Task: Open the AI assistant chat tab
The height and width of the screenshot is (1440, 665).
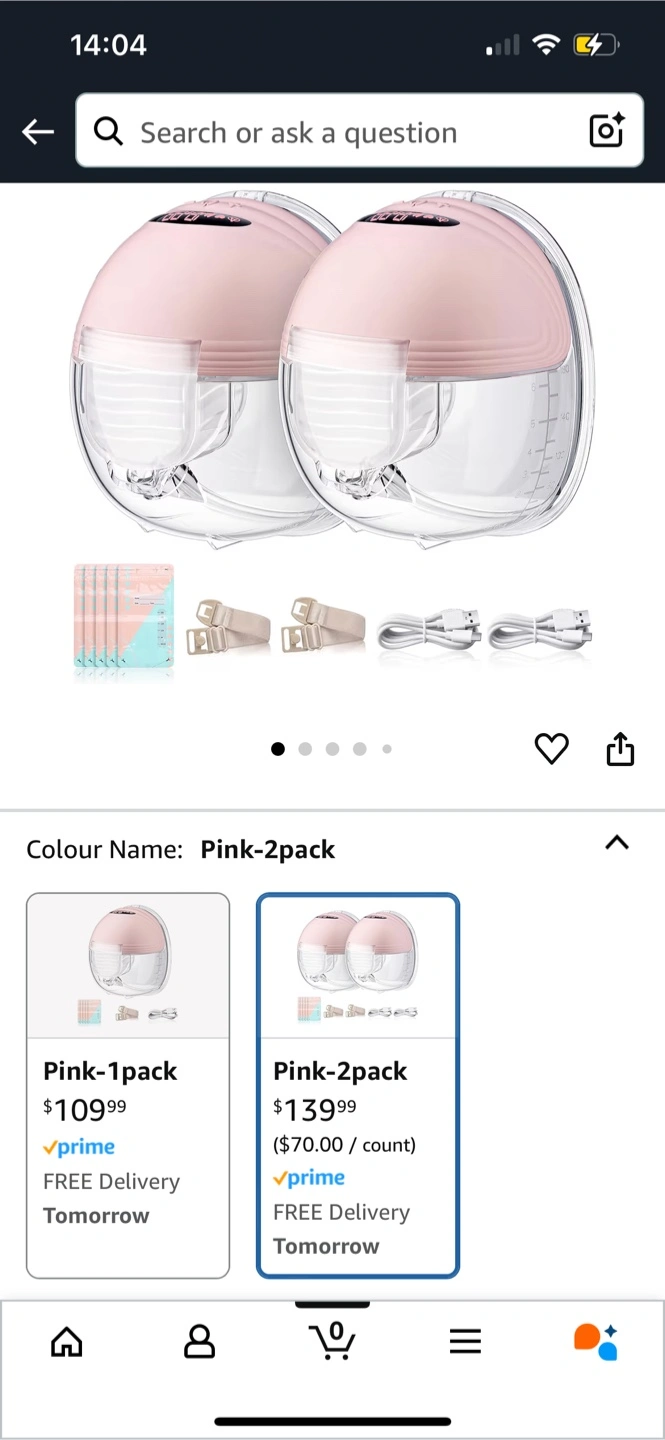Action: [x=596, y=1341]
